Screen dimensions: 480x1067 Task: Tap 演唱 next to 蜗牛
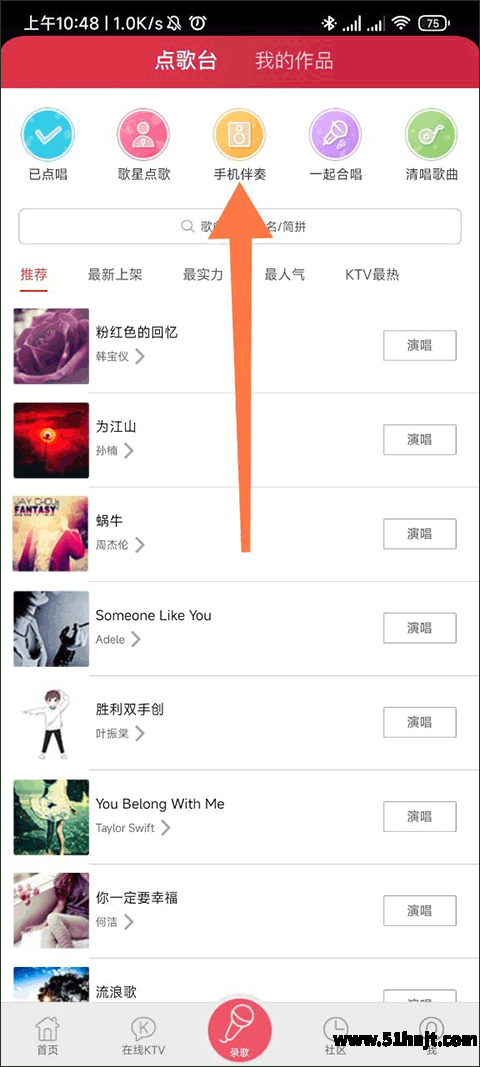(x=419, y=534)
